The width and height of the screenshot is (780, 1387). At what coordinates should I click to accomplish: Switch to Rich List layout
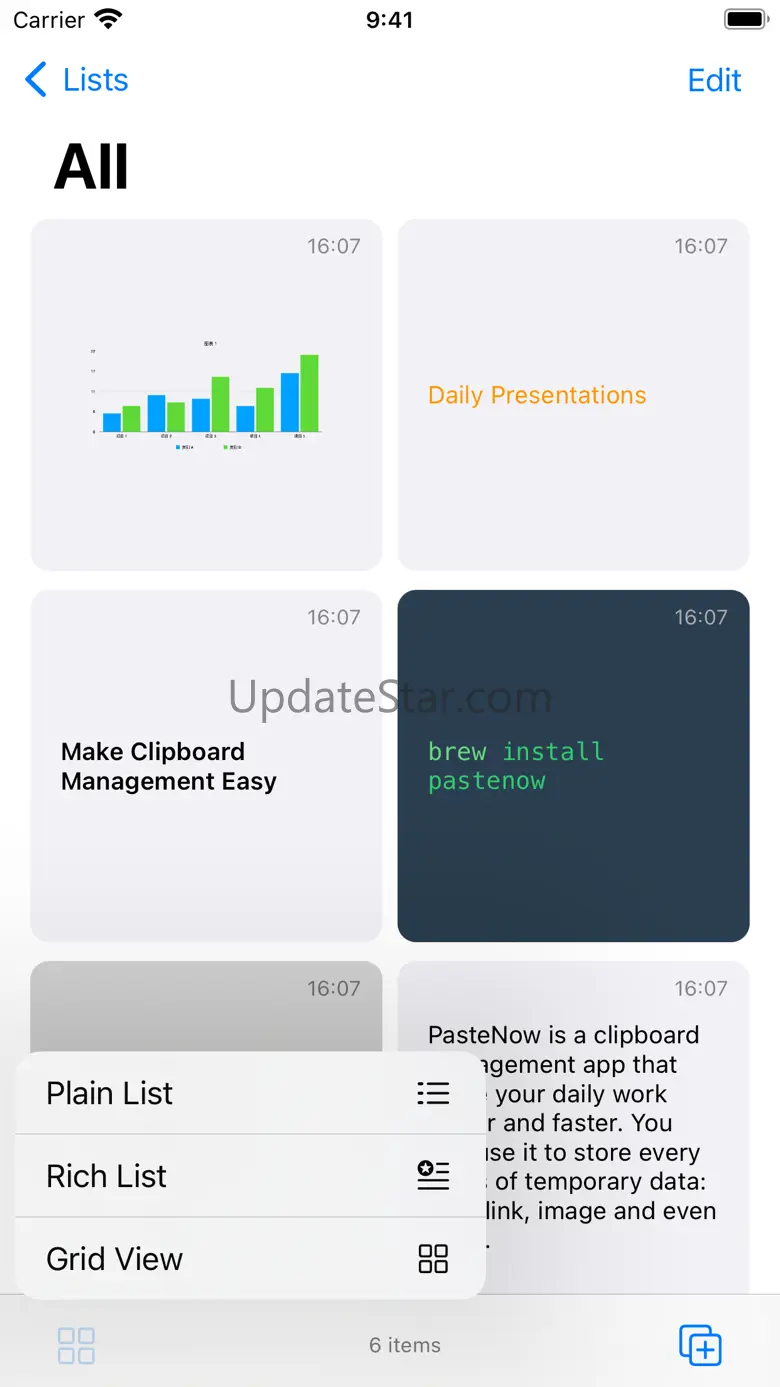tap(251, 1176)
